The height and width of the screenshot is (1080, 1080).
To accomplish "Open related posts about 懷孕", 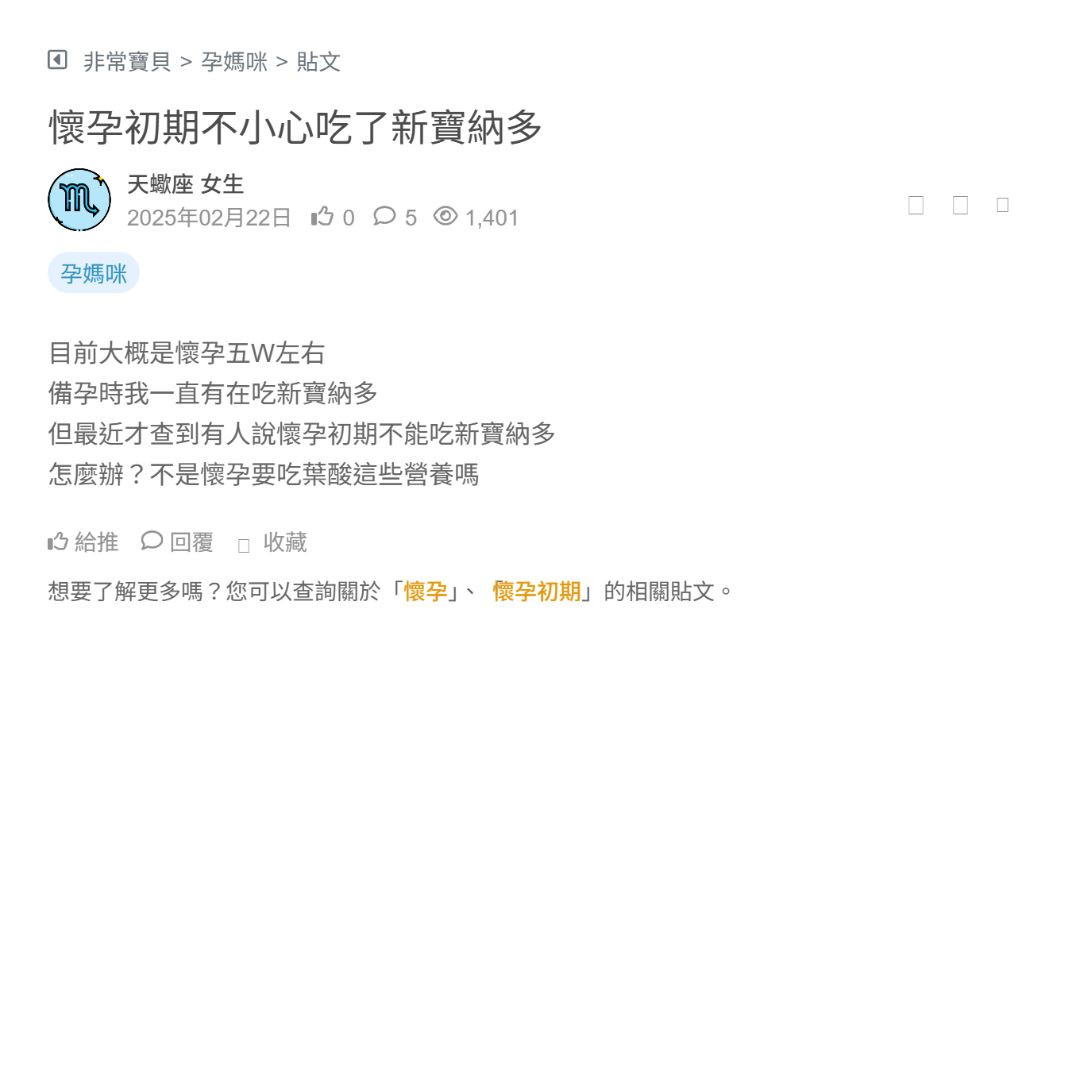I will point(425,591).
